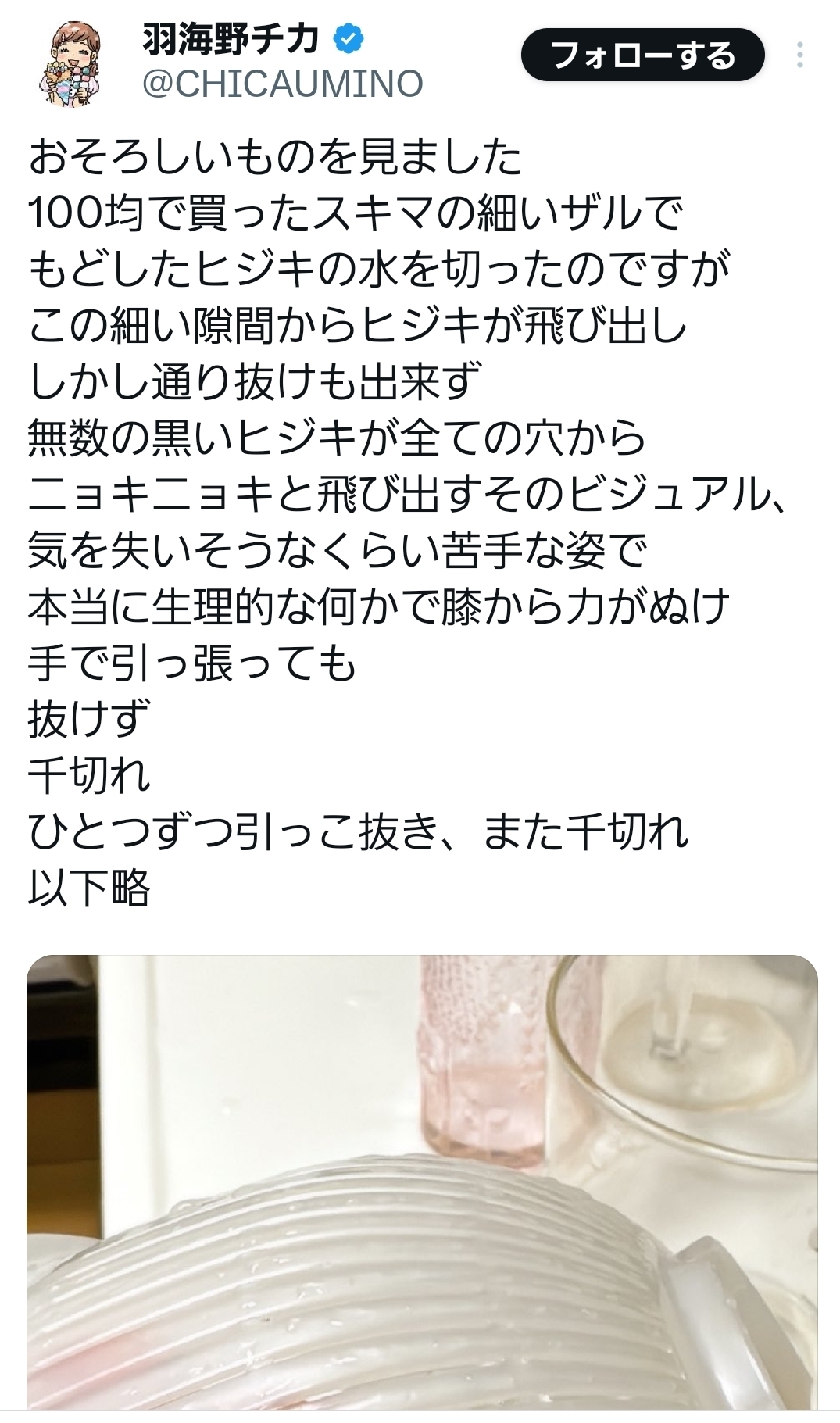Open the @CHICAUMINO profile handle
840x1423 pixels.
click(282, 84)
